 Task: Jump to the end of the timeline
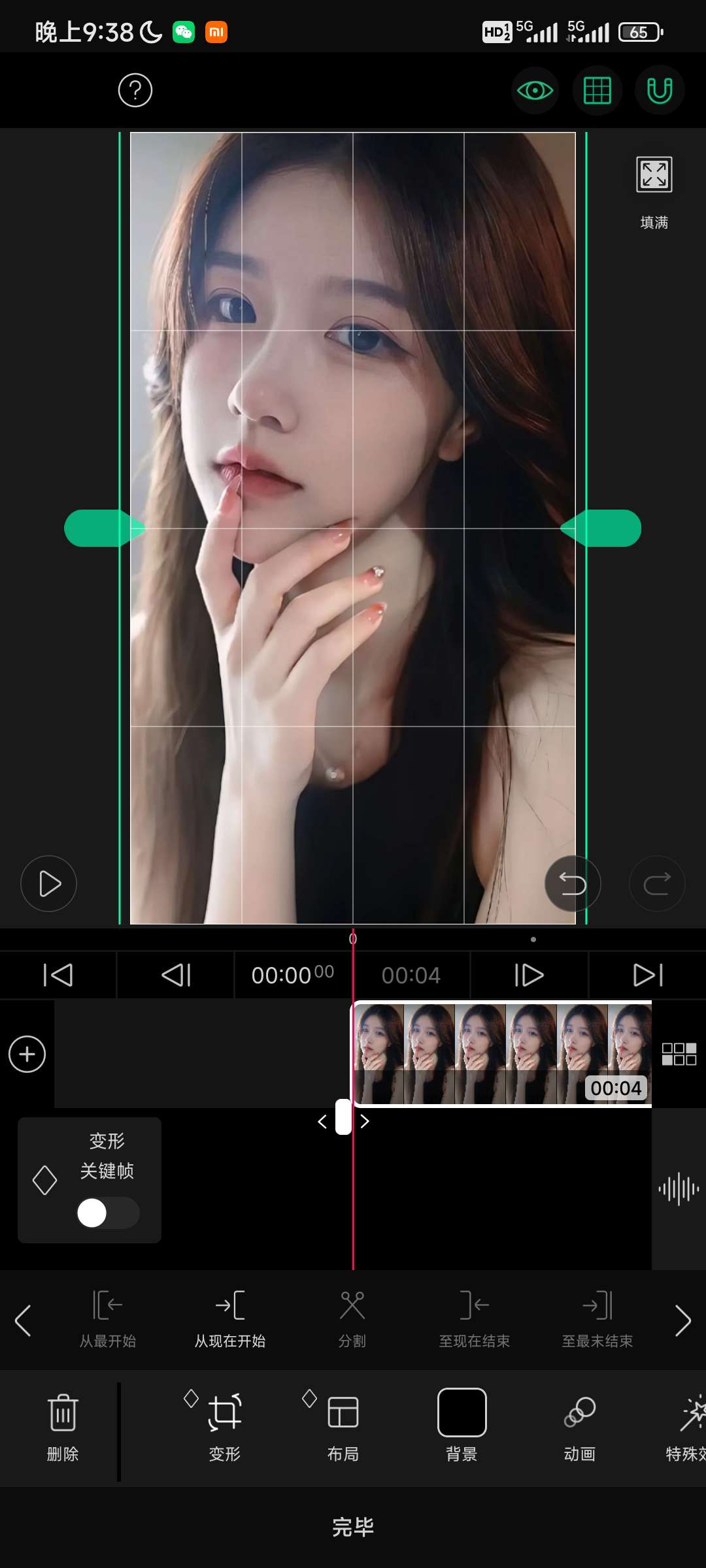click(x=648, y=975)
